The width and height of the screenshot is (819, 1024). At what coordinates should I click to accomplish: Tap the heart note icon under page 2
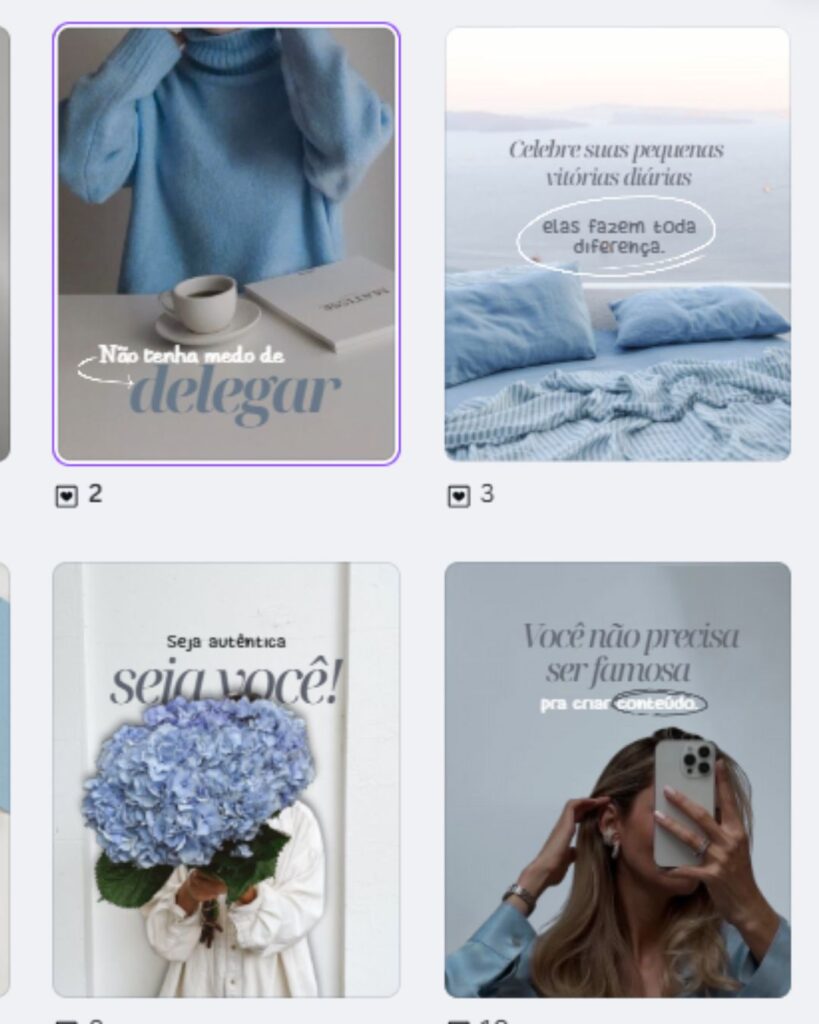[66, 495]
